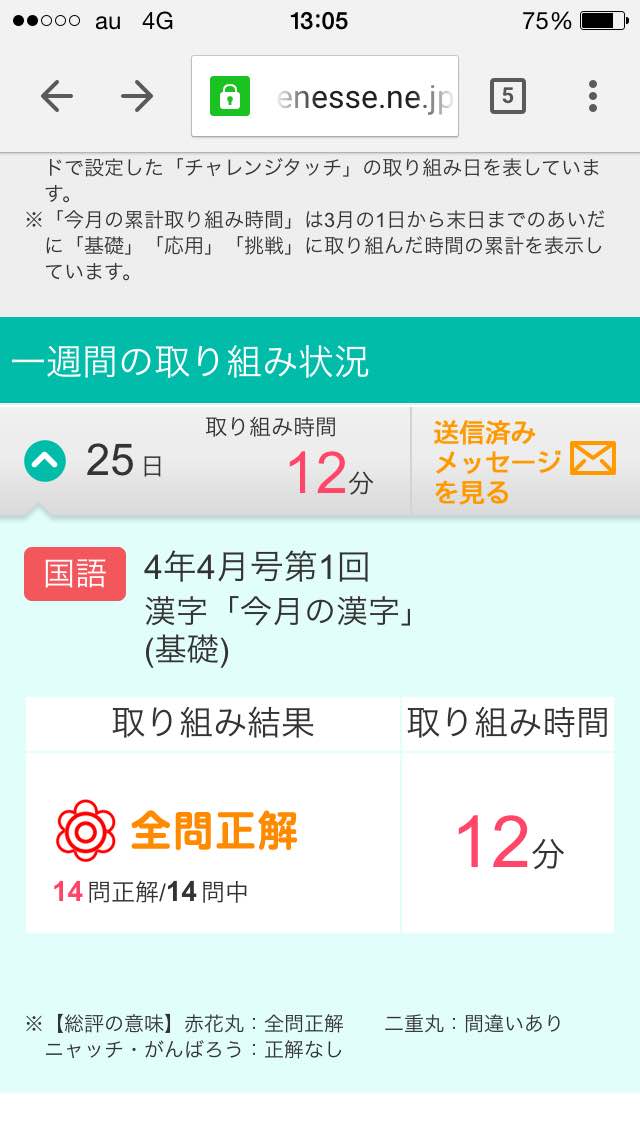Open 送信済みメッセージを見る
This screenshot has width=640, height=1136.
[525, 462]
